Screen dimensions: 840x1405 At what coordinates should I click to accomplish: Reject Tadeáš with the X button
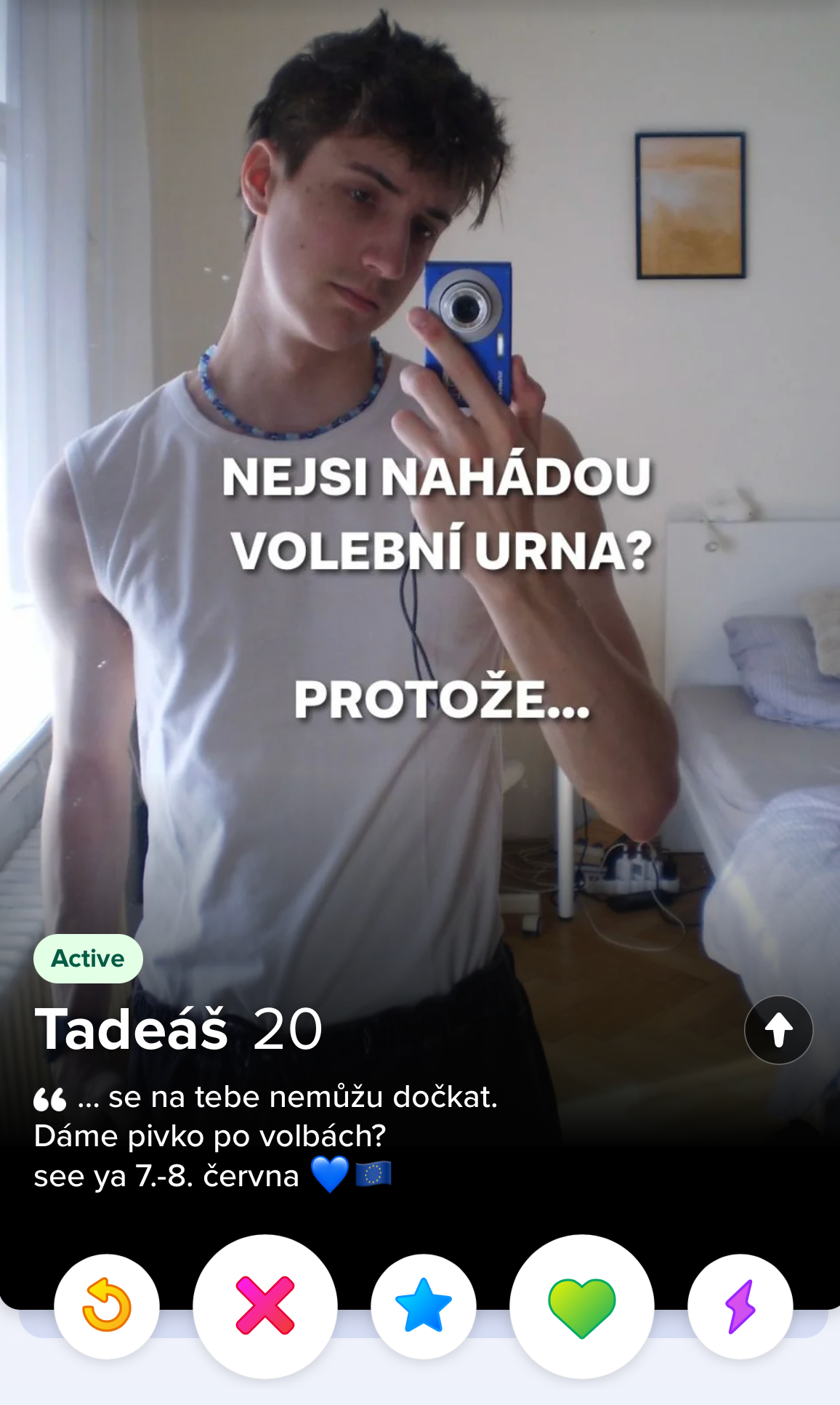265,1306
